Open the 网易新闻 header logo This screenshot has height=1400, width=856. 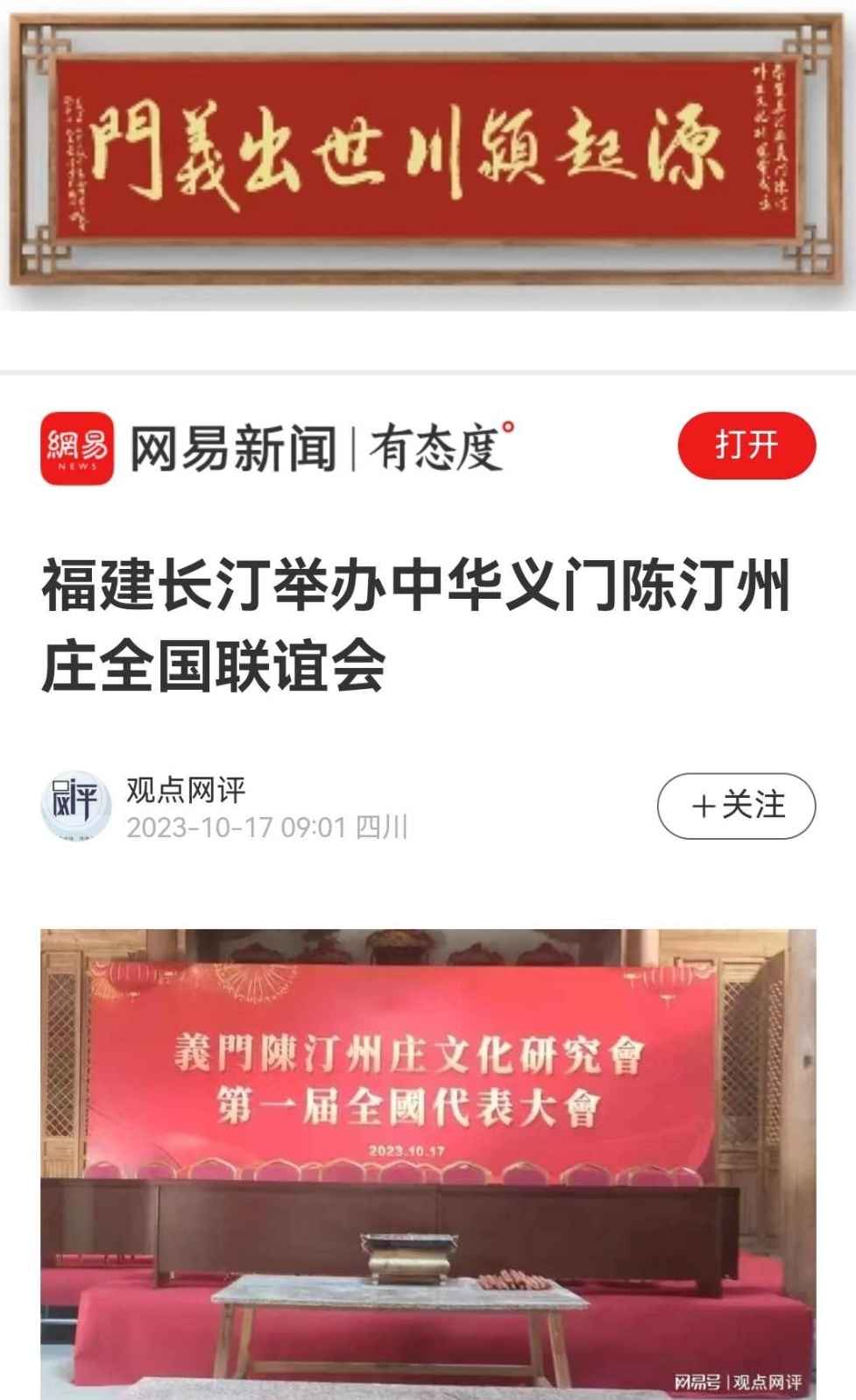click(77, 447)
